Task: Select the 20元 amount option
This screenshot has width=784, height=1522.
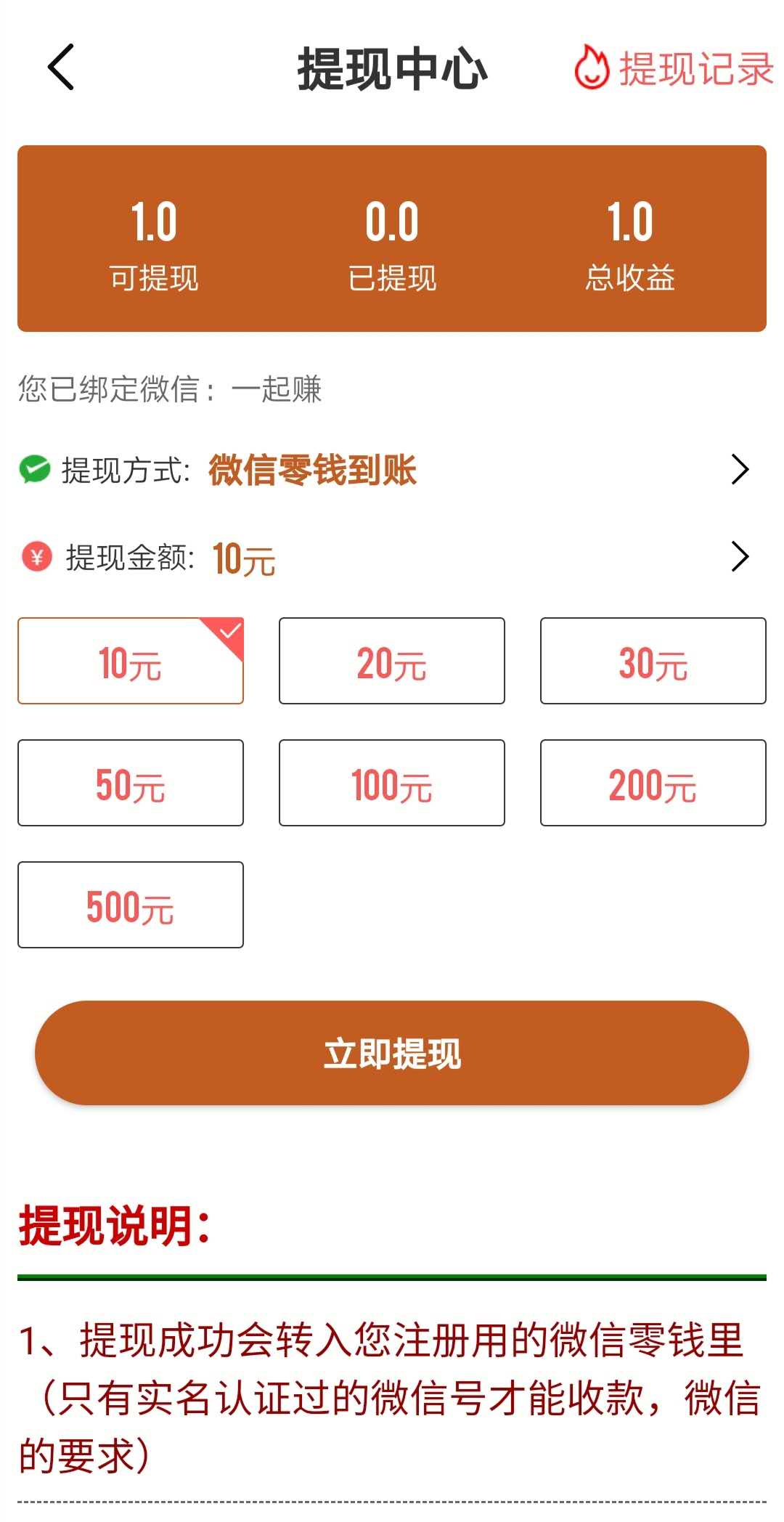Action: (392, 661)
